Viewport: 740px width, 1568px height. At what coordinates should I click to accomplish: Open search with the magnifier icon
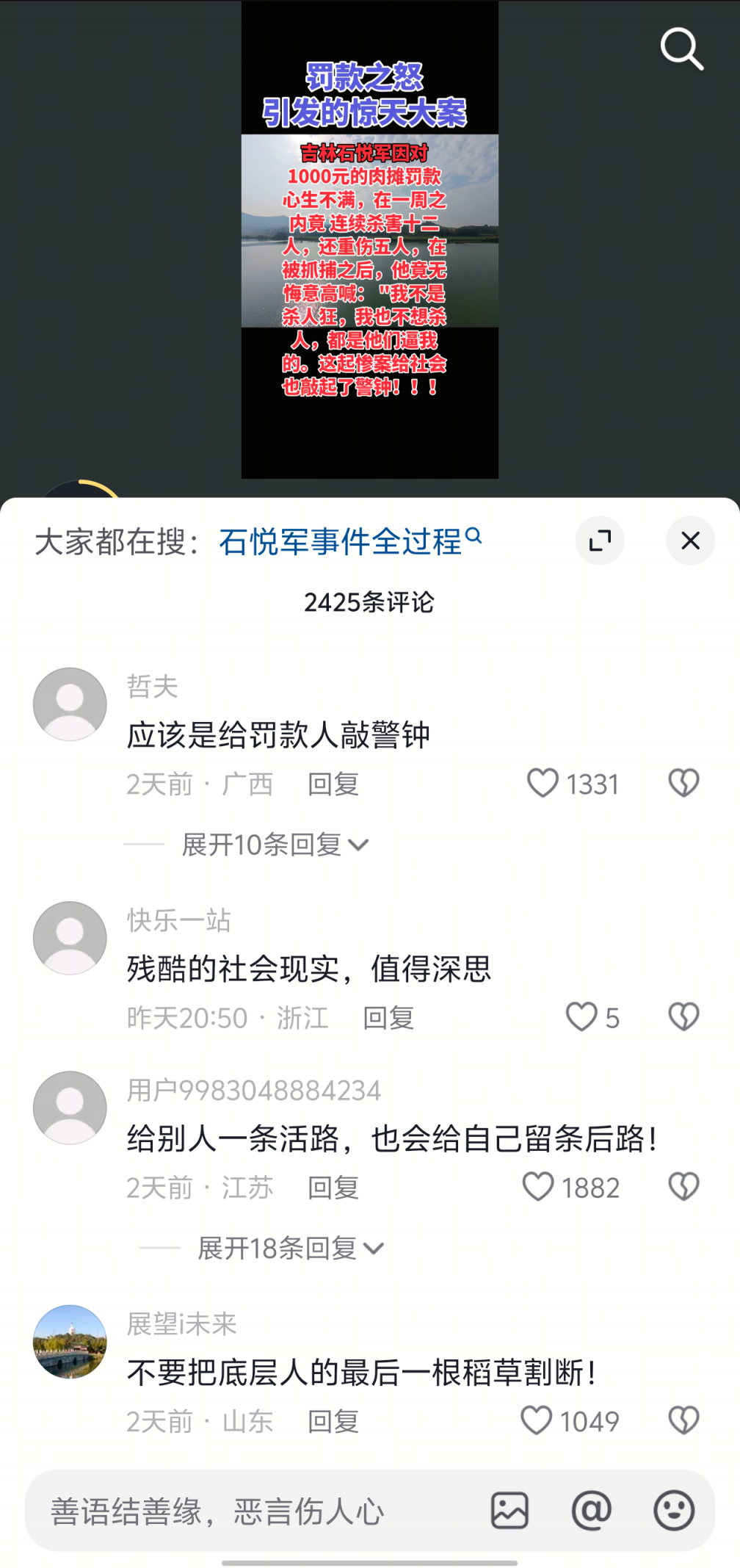tap(682, 49)
